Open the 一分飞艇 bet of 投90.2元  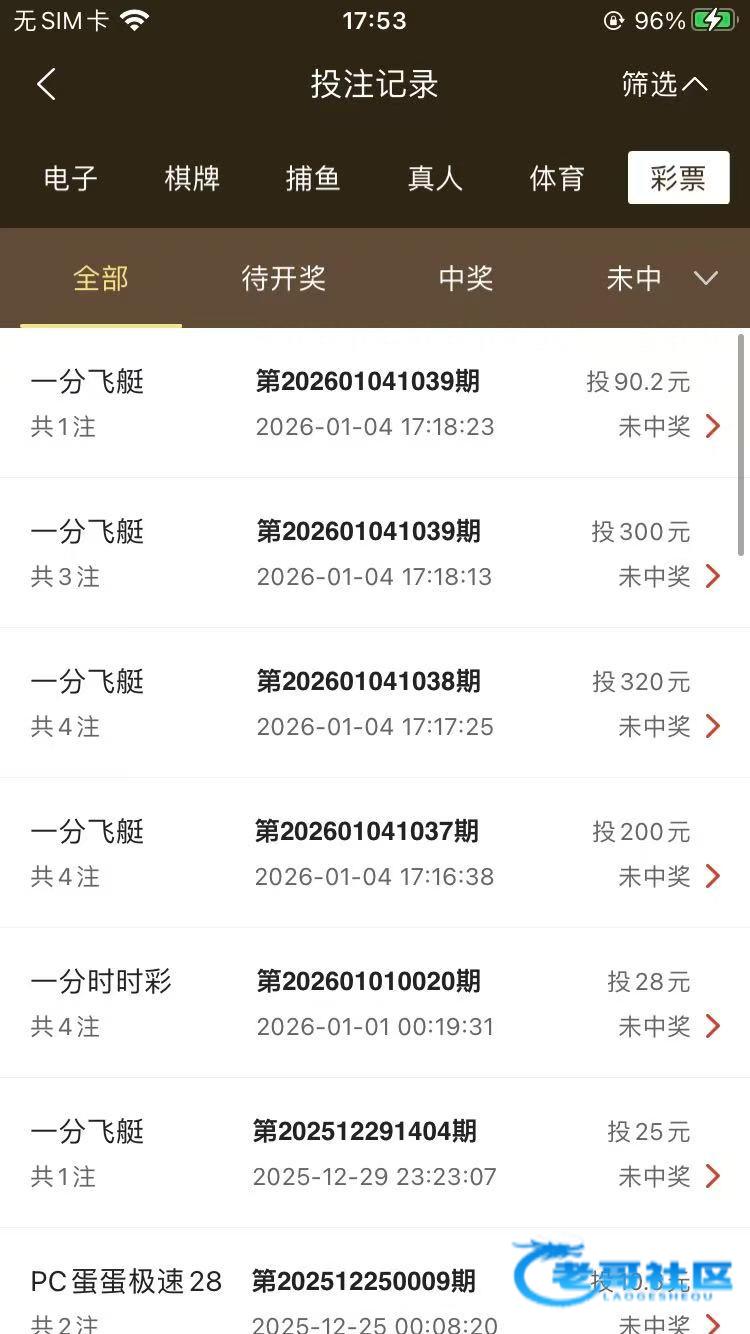pos(375,404)
